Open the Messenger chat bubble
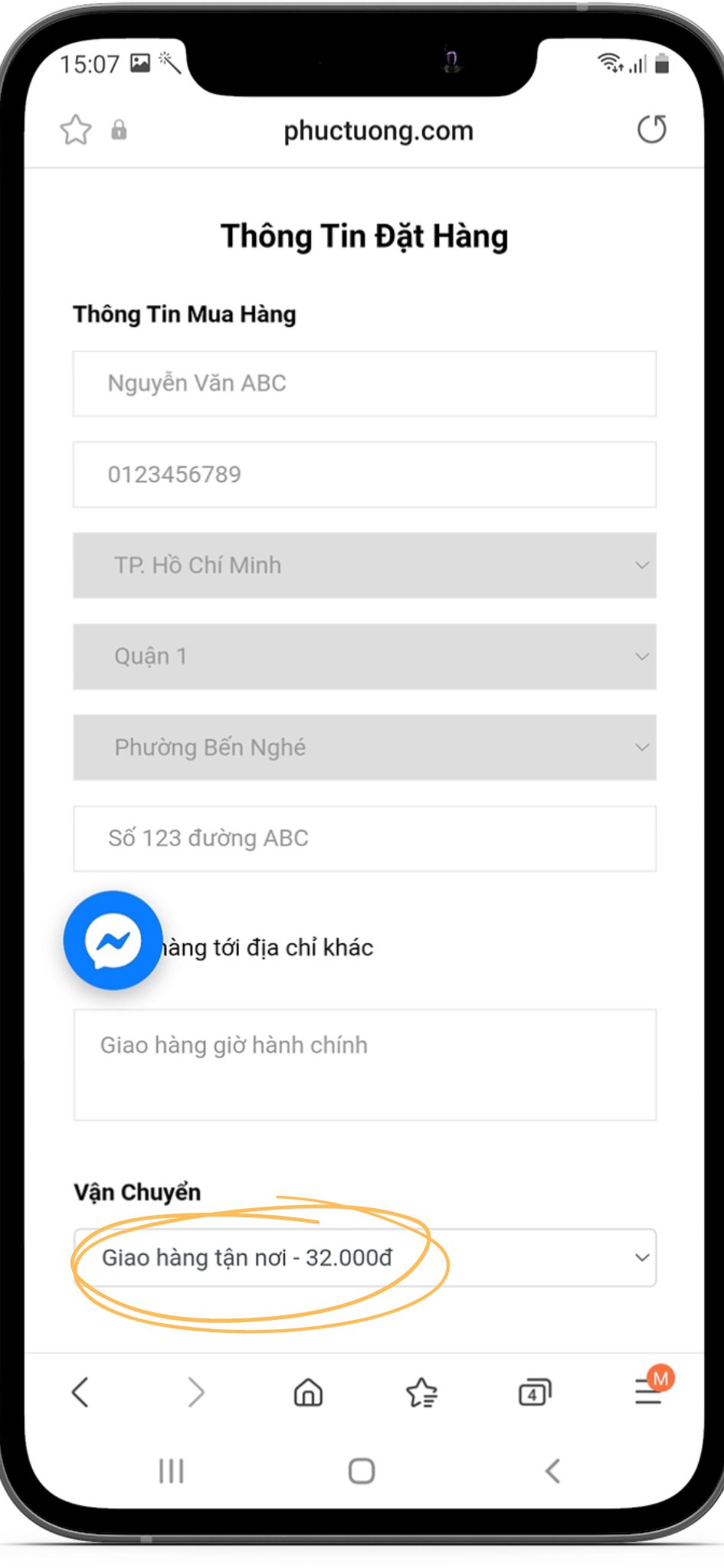Viewport: 724px width, 1568px height. pyautogui.click(x=112, y=941)
